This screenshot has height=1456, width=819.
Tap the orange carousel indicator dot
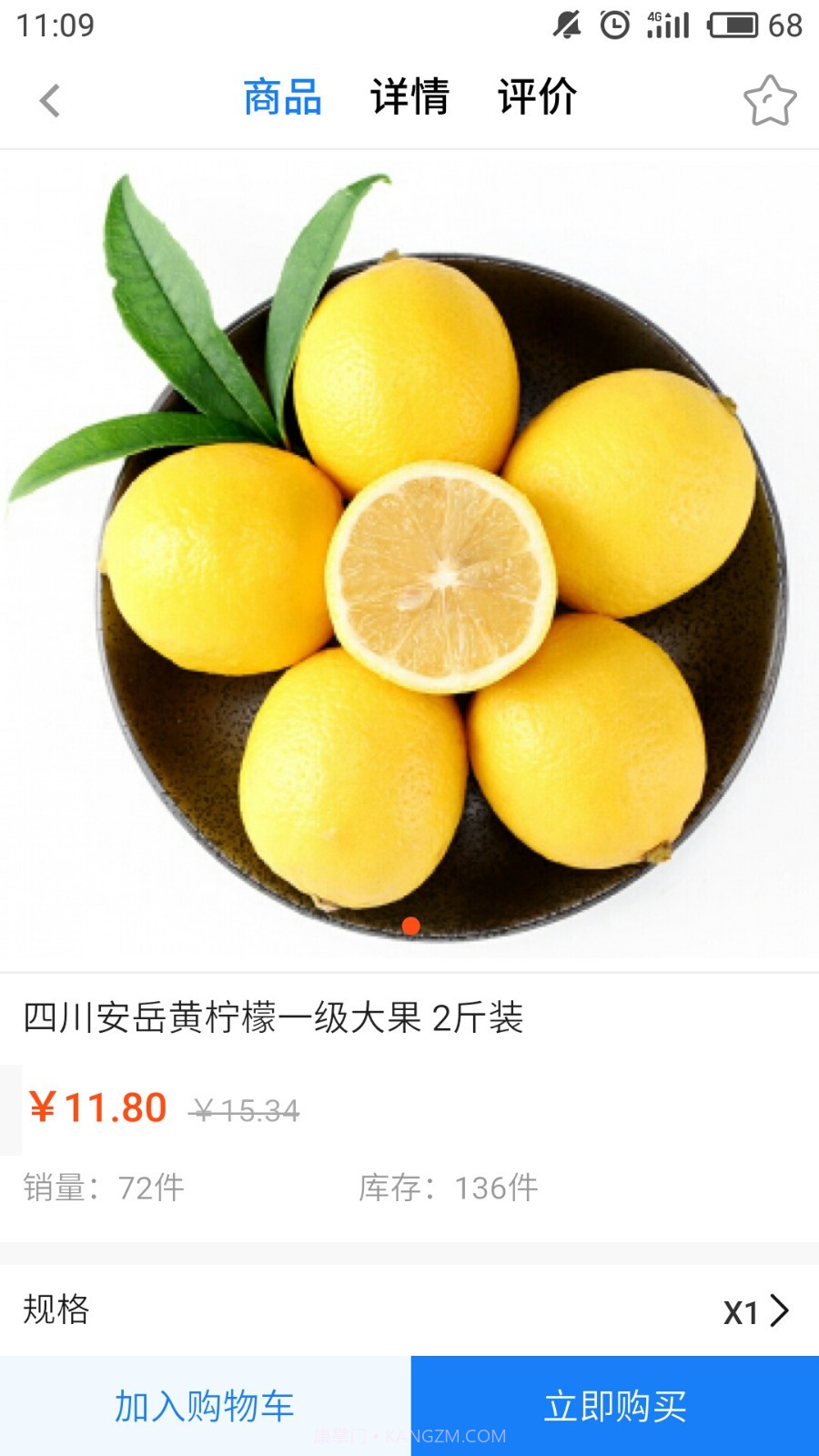tap(410, 925)
